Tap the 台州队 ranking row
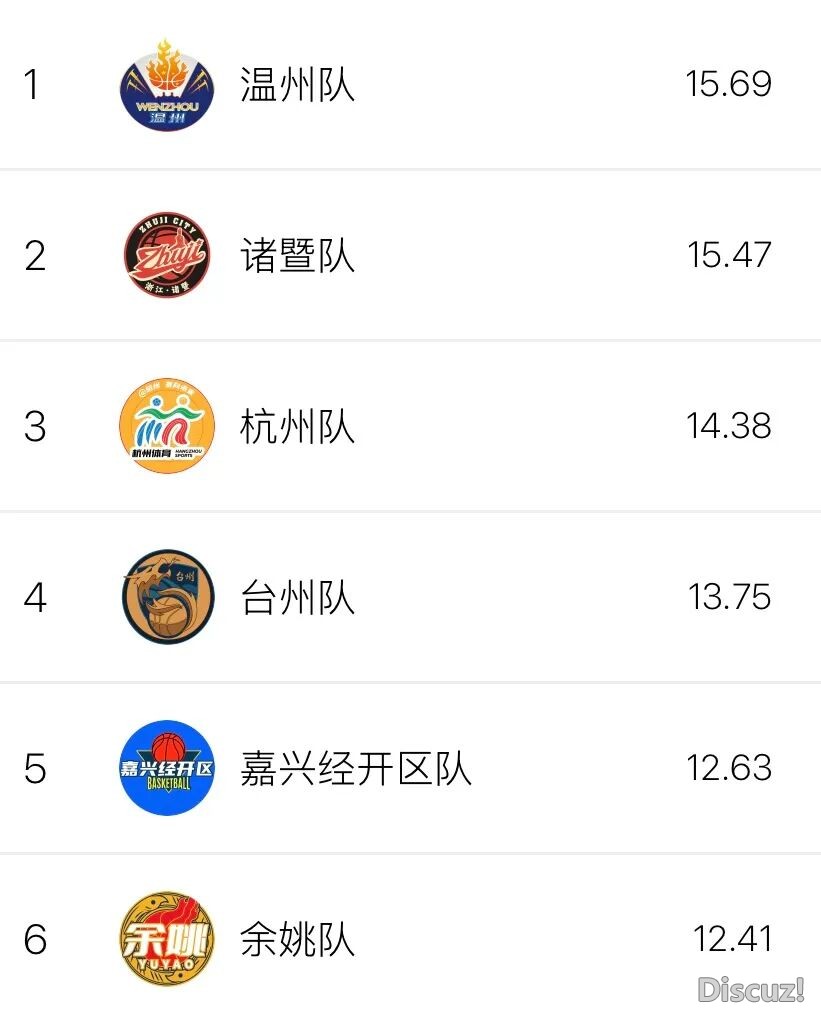The width and height of the screenshot is (821, 1014). [298, 598]
